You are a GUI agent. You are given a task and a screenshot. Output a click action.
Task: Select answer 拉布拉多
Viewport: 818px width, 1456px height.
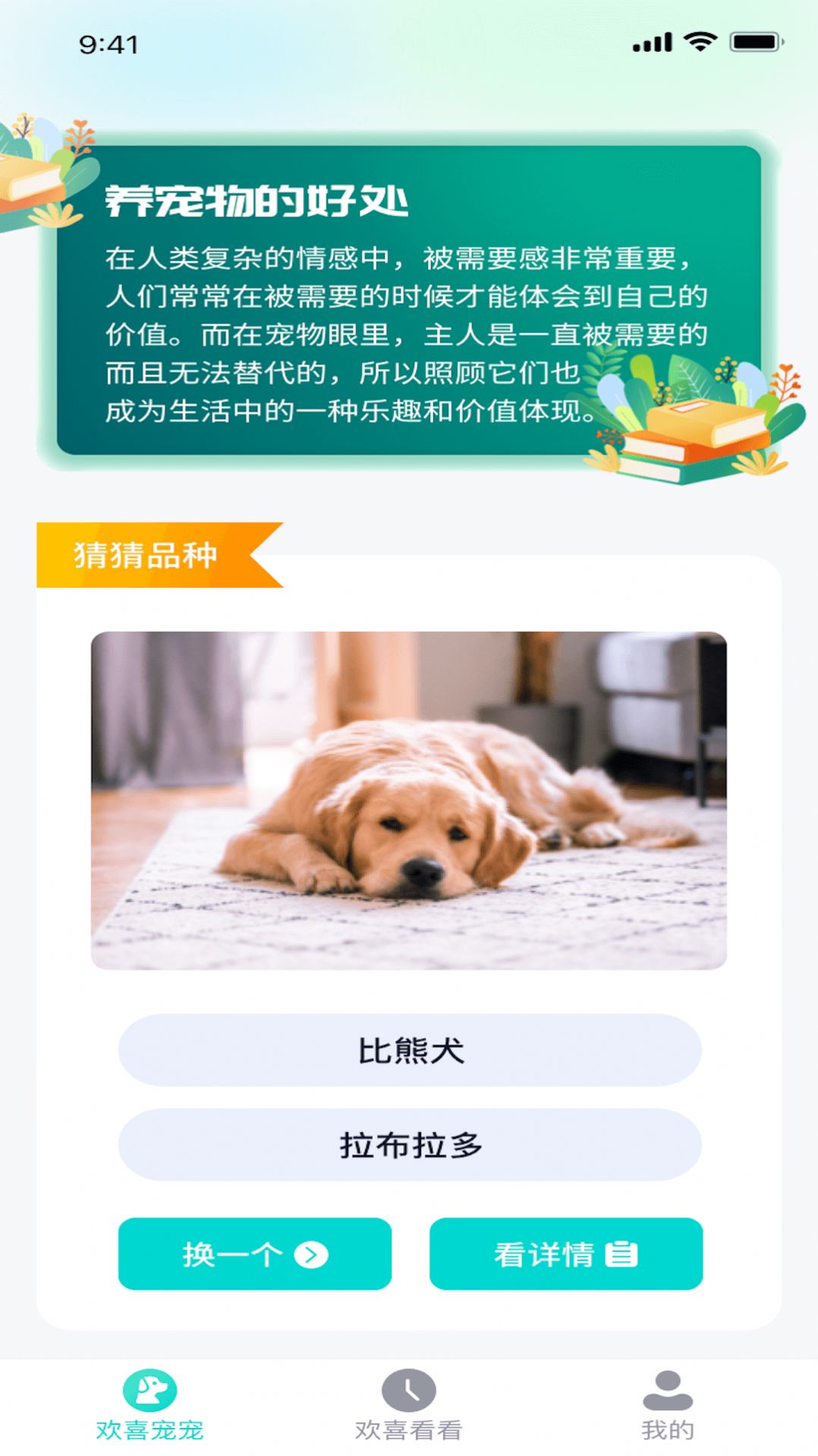click(408, 1146)
